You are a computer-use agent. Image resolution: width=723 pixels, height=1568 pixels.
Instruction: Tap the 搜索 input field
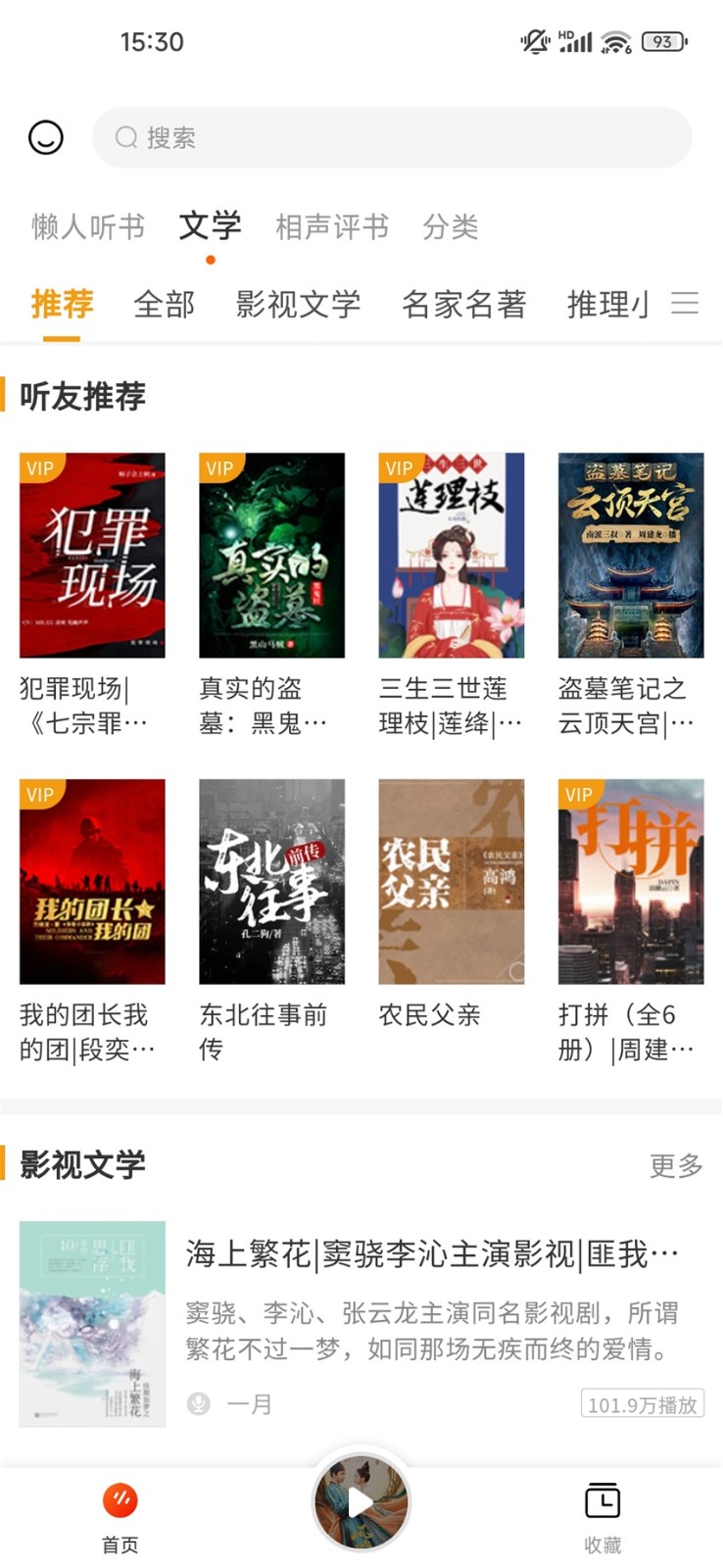pyautogui.click(x=392, y=137)
